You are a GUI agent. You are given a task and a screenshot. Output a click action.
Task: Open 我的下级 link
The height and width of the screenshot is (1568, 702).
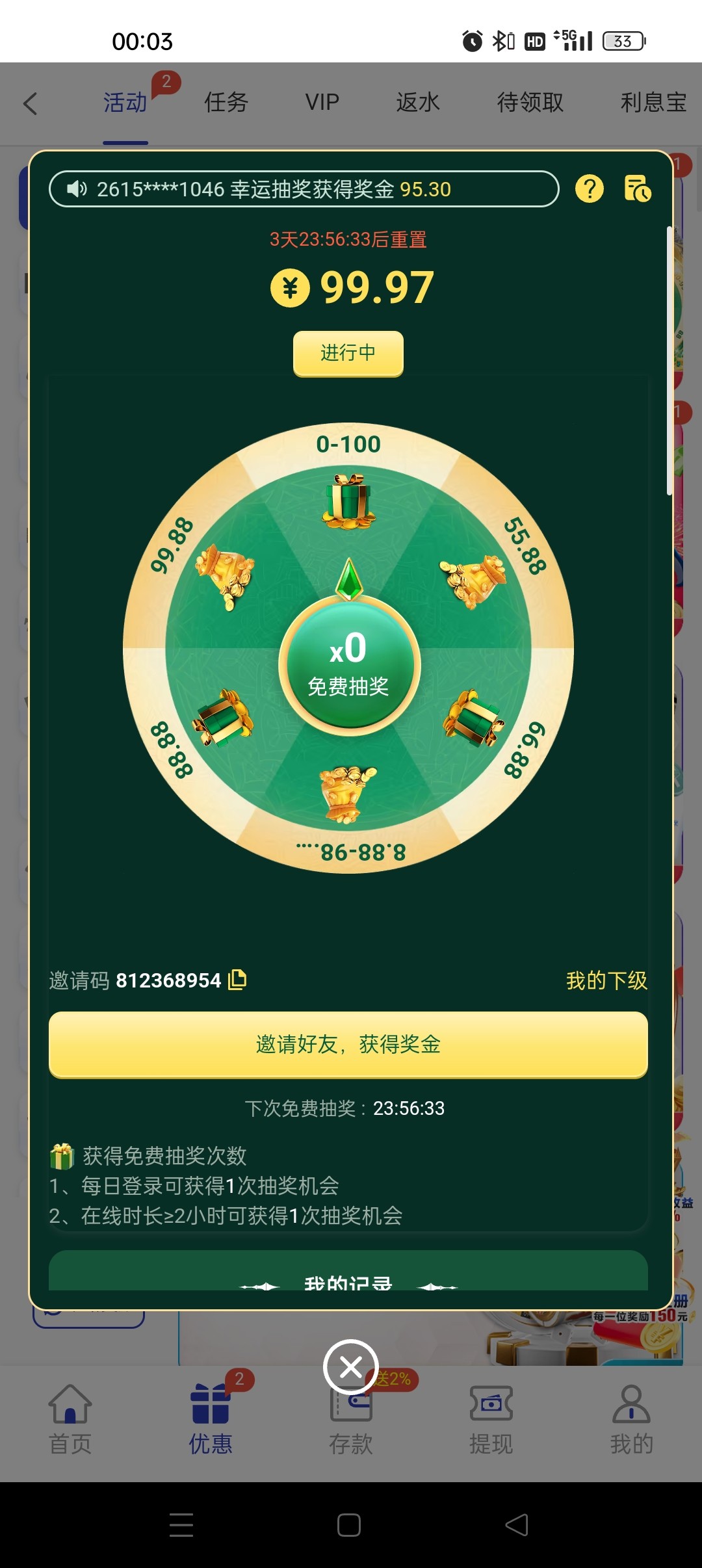click(606, 980)
